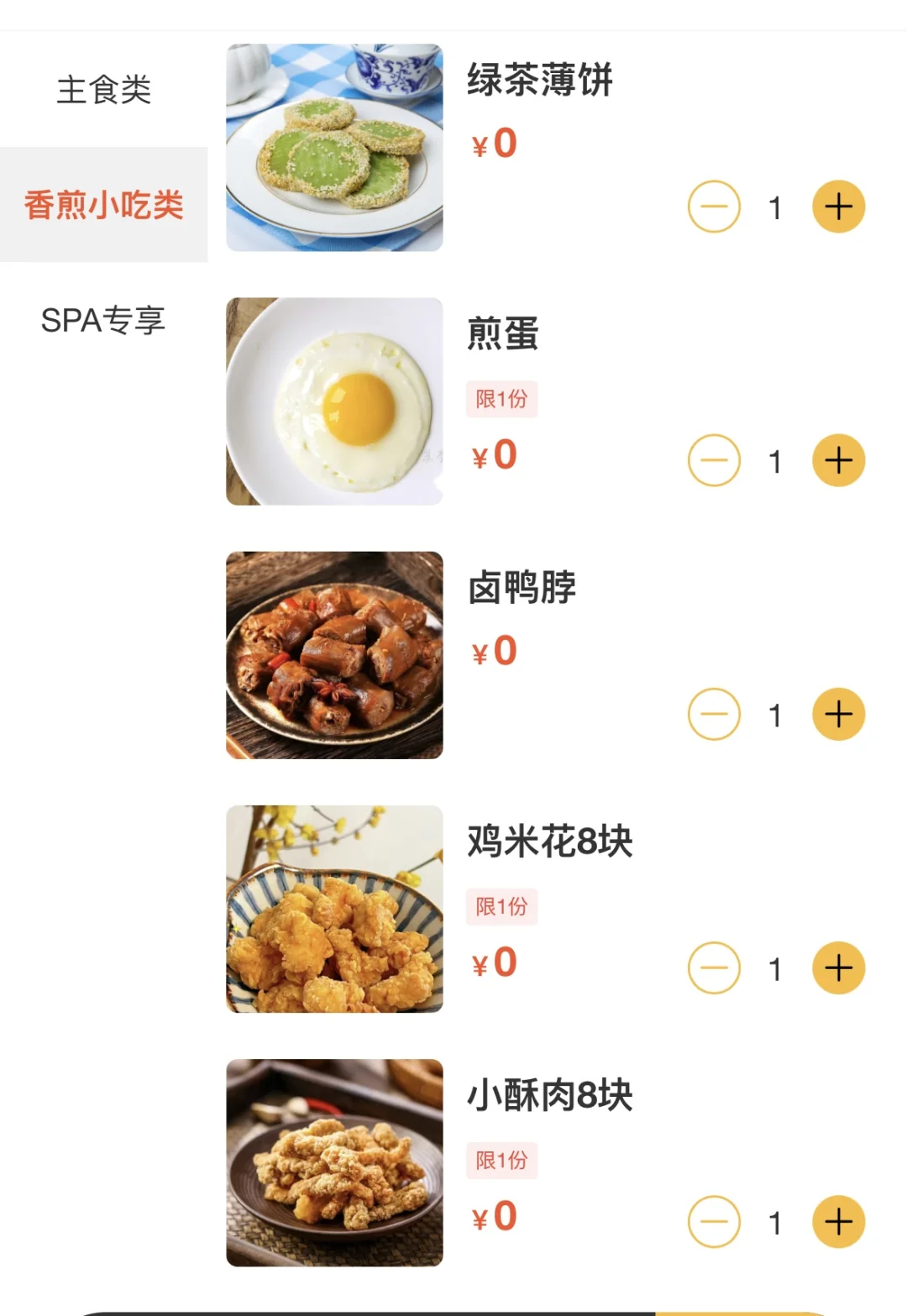This screenshot has width=907, height=1316.
Task: Tap the ¥0 price of 鸡米花8块
Action: point(491,963)
